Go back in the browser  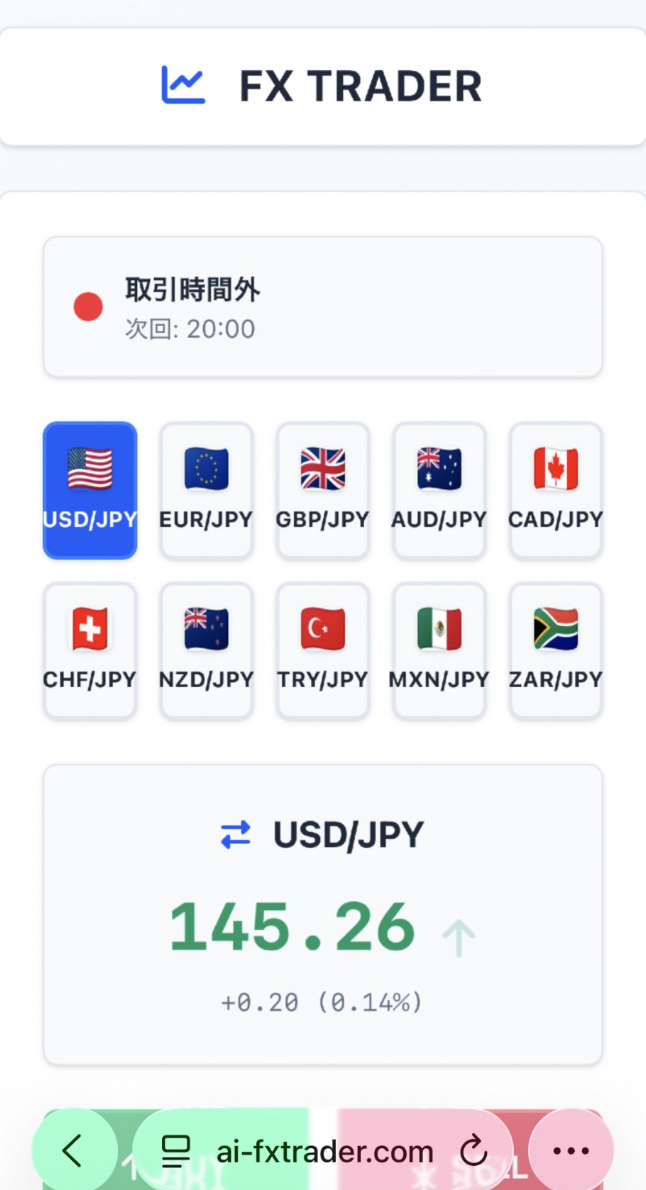(x=72, y=1151)
